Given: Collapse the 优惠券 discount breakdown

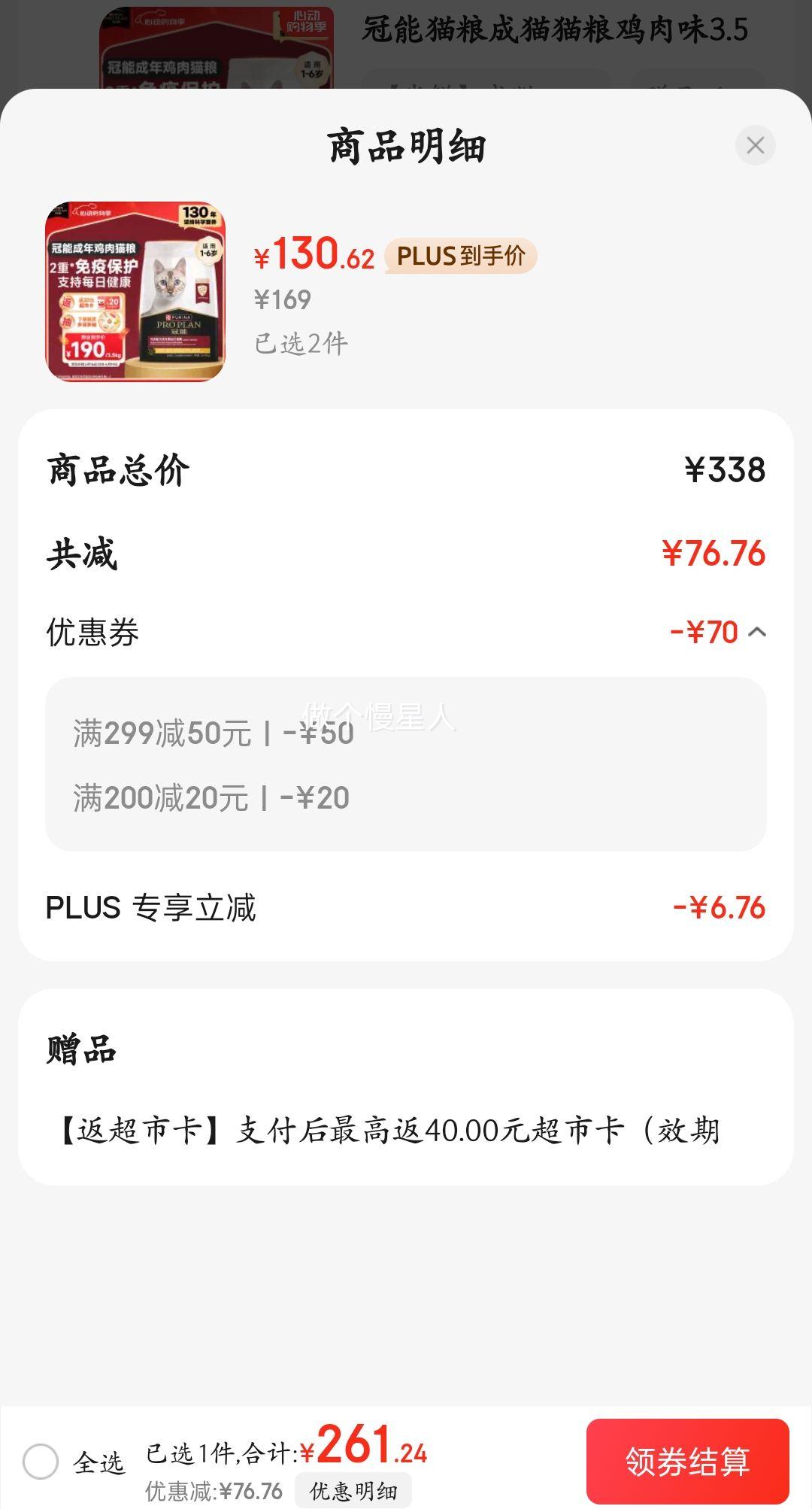Looking at the screenshot, I should (757, 632).
